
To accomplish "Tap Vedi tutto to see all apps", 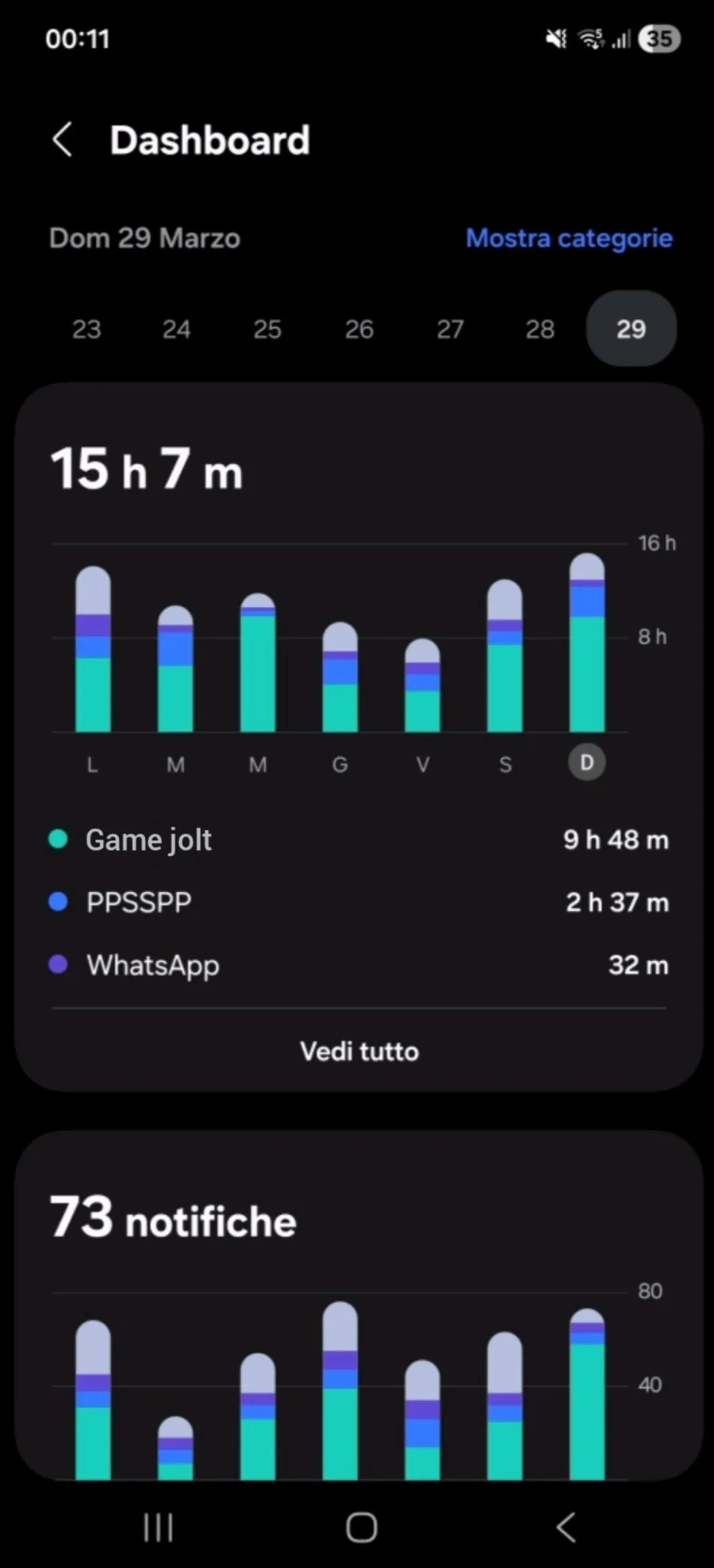I will click(x=359, y=1051).
